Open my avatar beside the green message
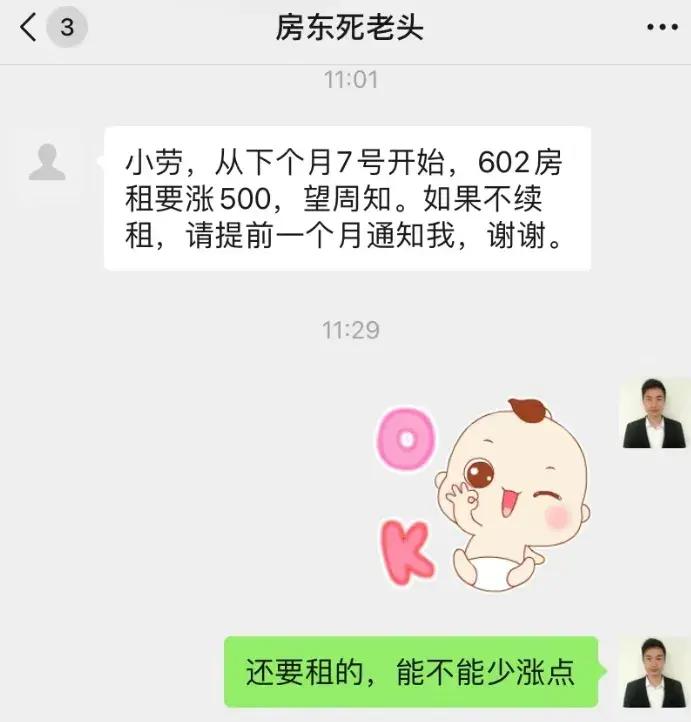691x722 pixels. pyautogui.click(x=654, y=671)
